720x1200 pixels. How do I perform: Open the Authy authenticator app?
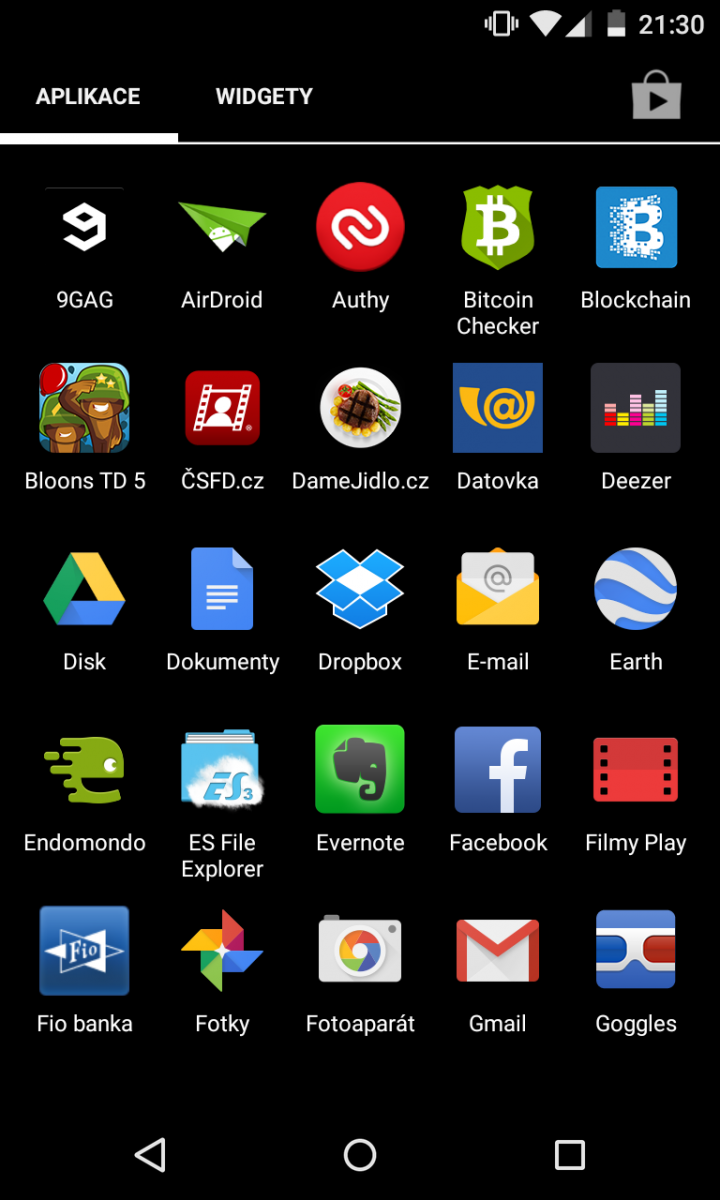(x=360, y=227)
